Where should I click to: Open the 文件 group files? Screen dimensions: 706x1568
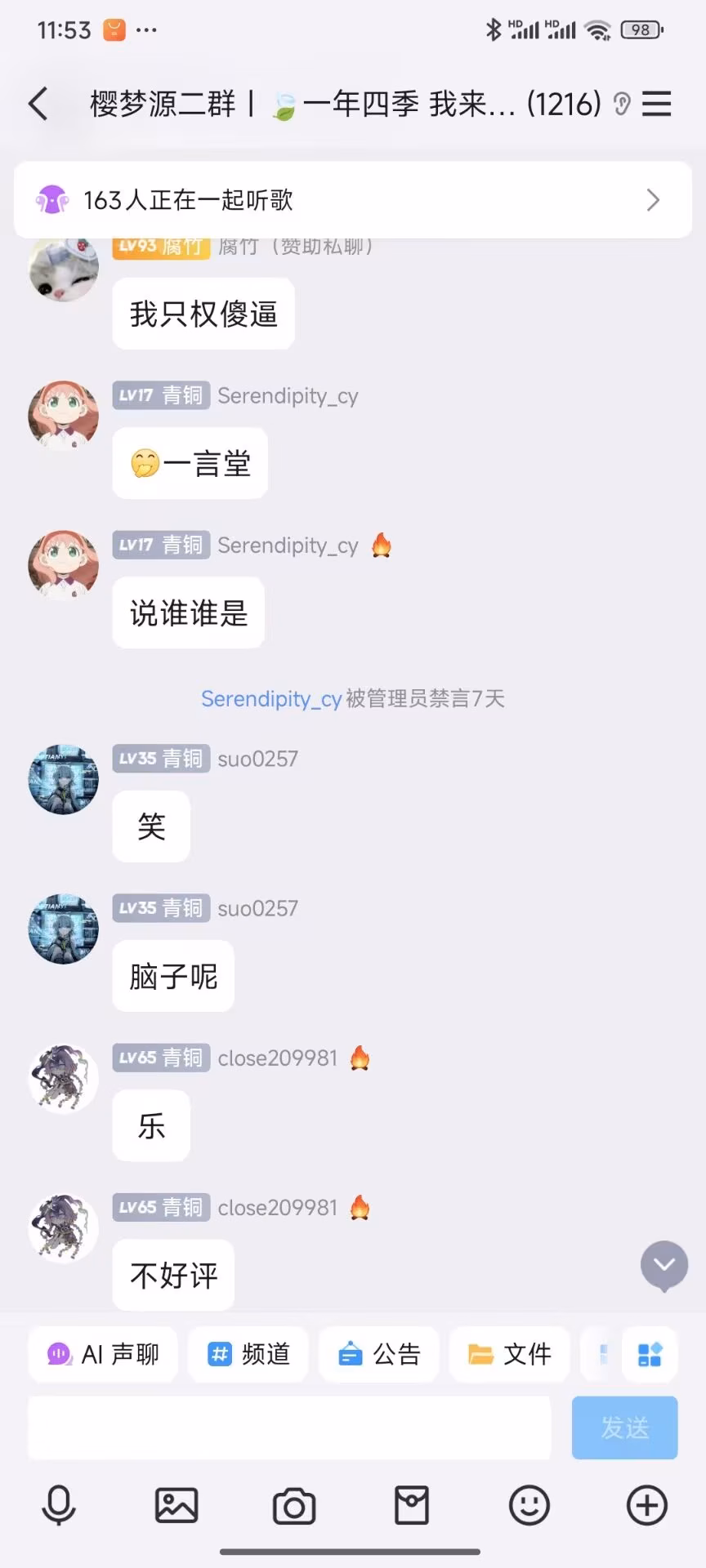510,1354
